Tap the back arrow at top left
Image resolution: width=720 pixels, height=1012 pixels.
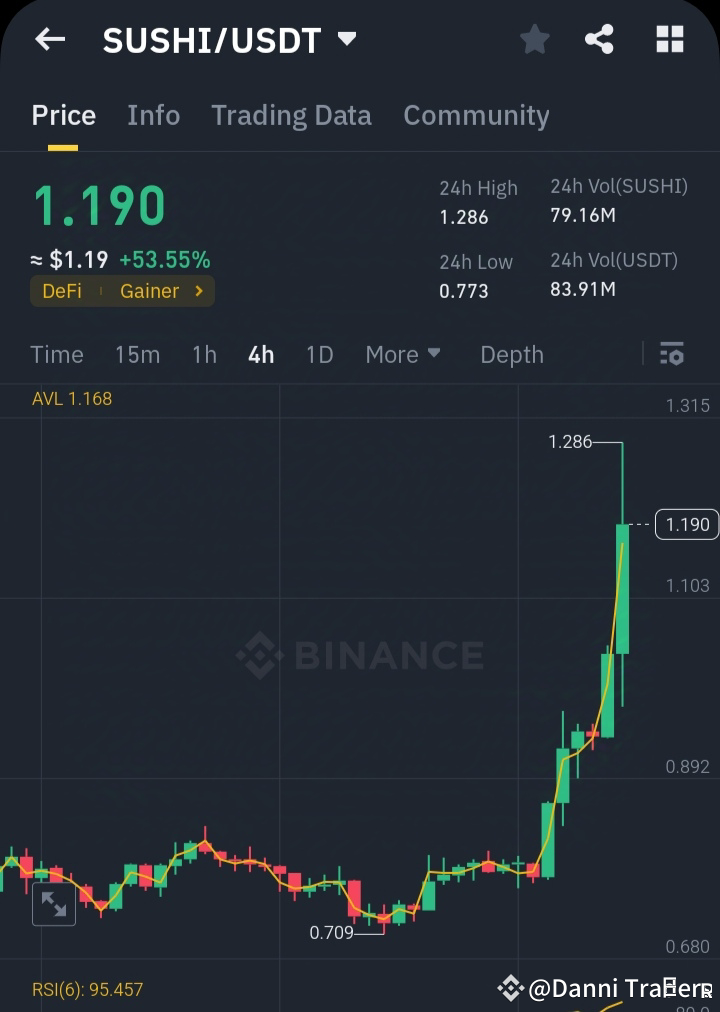pyautogui.click(x=49, y=39)
